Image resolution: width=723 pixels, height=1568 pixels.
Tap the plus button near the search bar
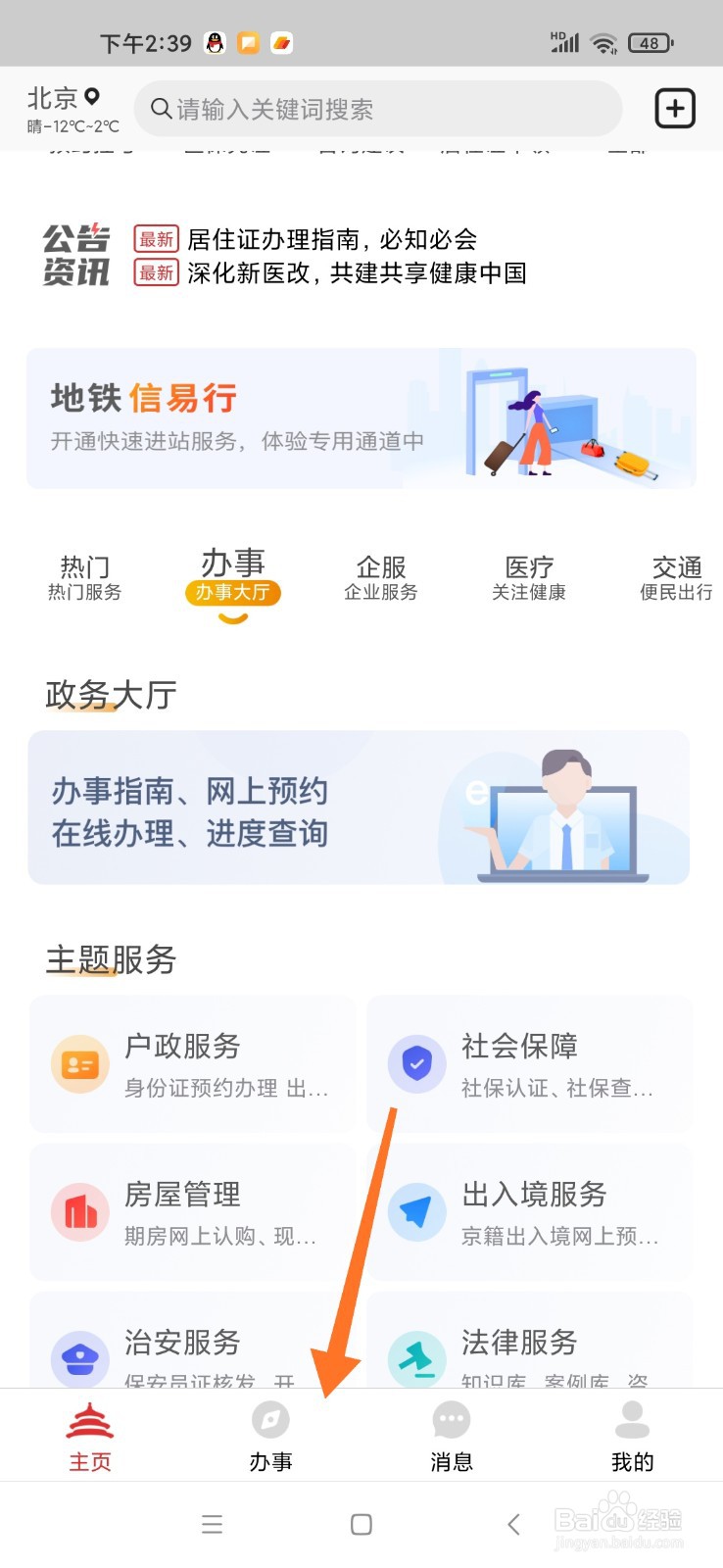click(675, 108)
